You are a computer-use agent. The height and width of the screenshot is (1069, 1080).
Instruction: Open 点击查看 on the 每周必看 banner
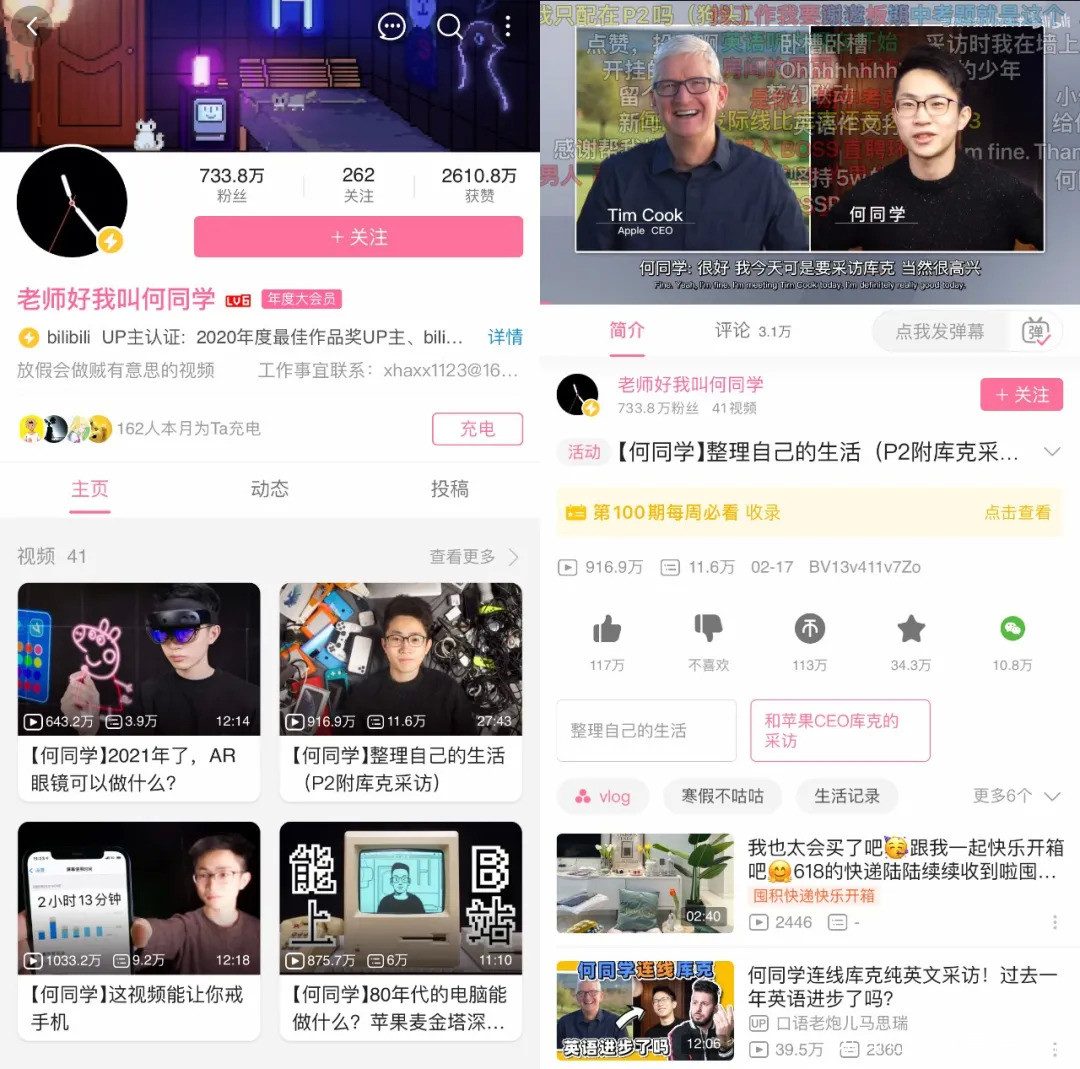1016,512
